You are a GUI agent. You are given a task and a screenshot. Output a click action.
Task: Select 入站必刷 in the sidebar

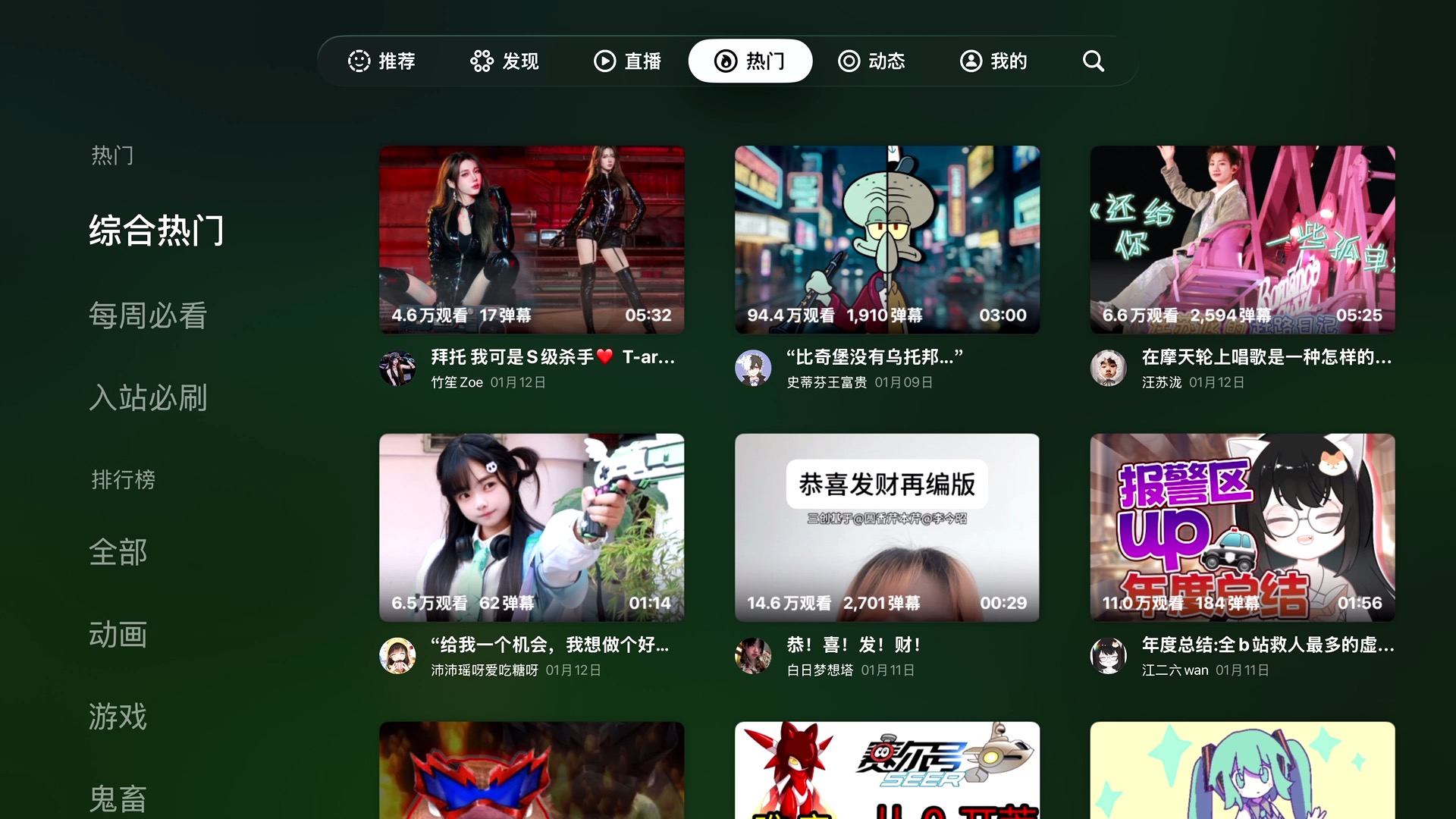click(148, 397)
